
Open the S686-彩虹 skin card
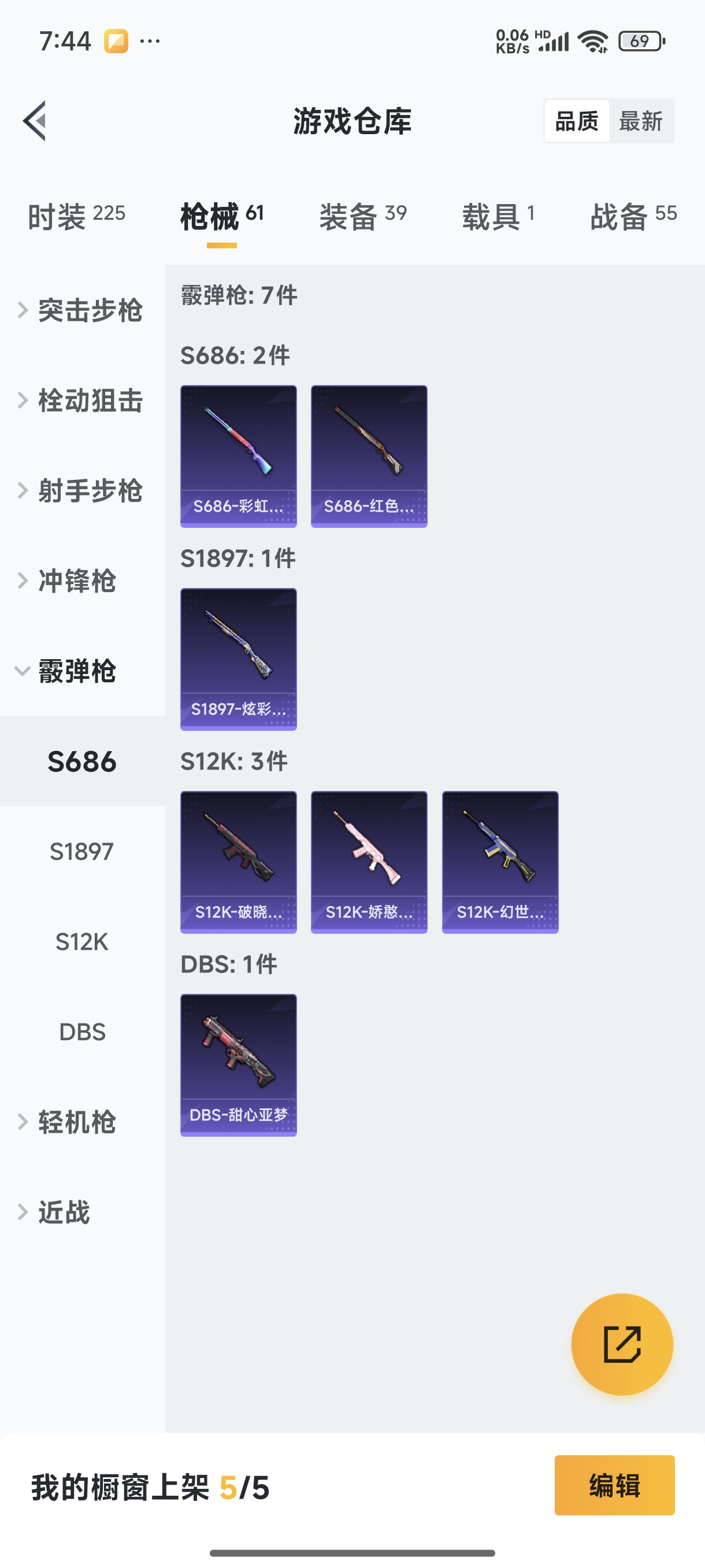coord(239,456)
